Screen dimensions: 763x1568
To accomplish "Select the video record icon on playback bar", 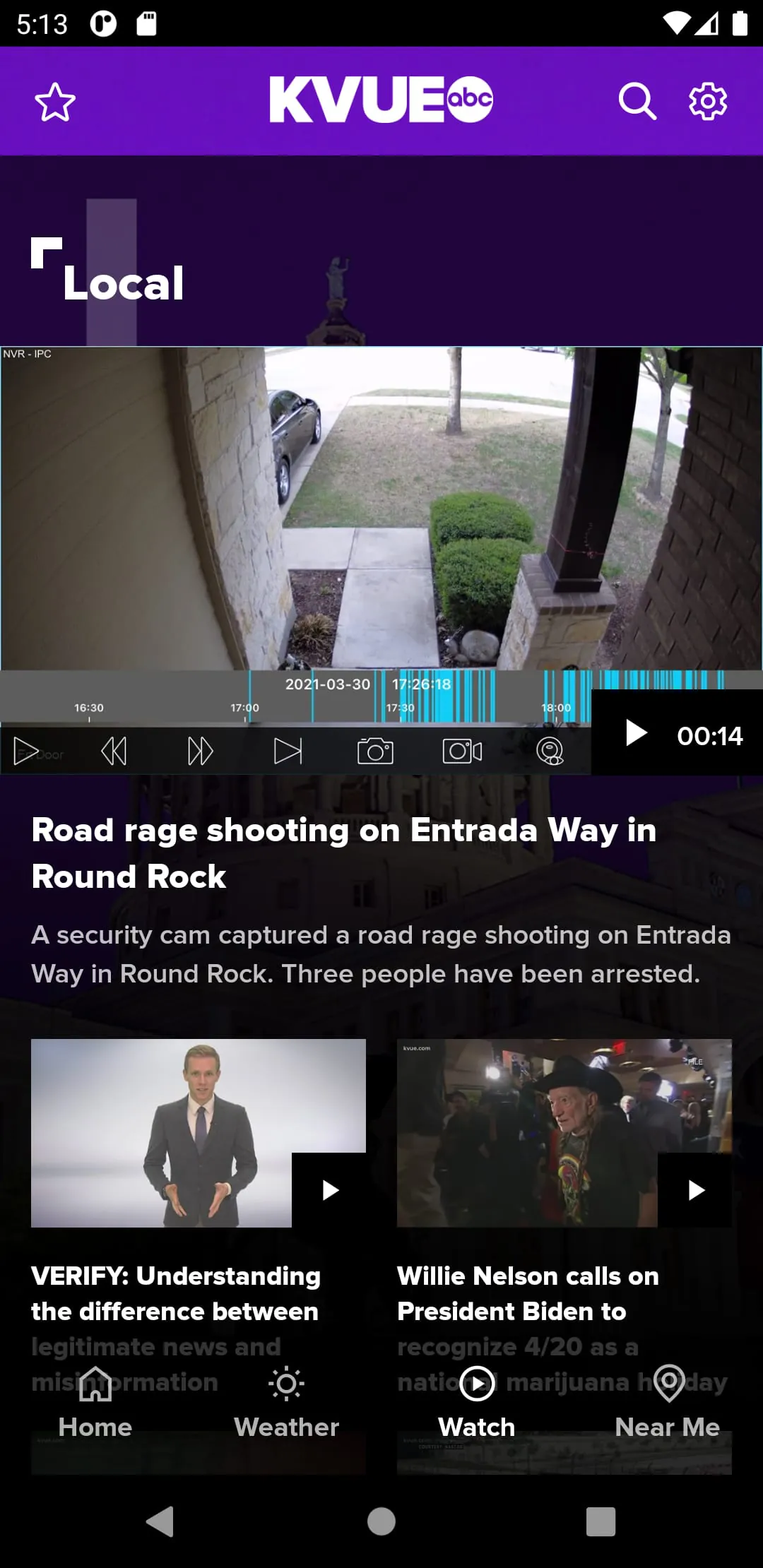I will click(461, 751).
